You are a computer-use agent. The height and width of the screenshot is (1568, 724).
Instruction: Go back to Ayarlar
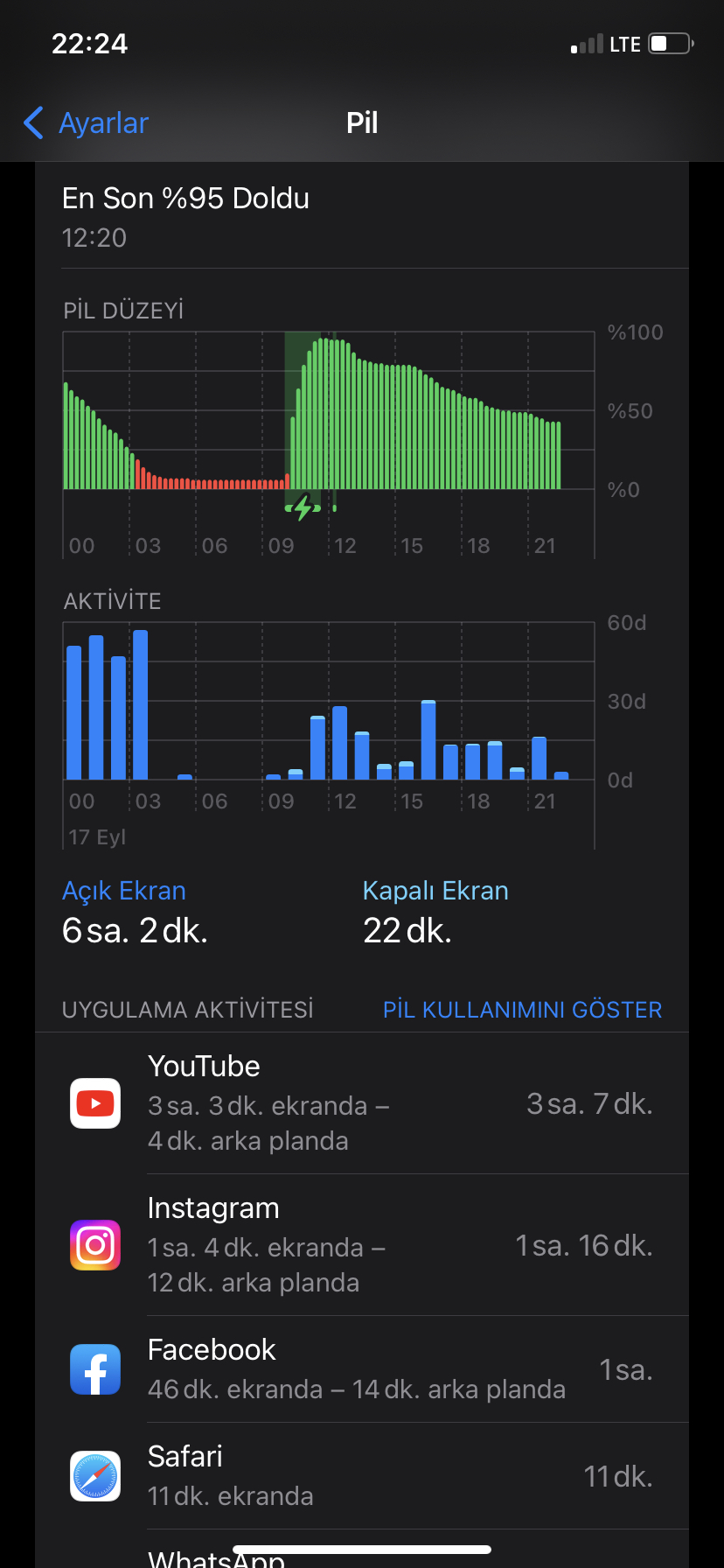(86, 123)
